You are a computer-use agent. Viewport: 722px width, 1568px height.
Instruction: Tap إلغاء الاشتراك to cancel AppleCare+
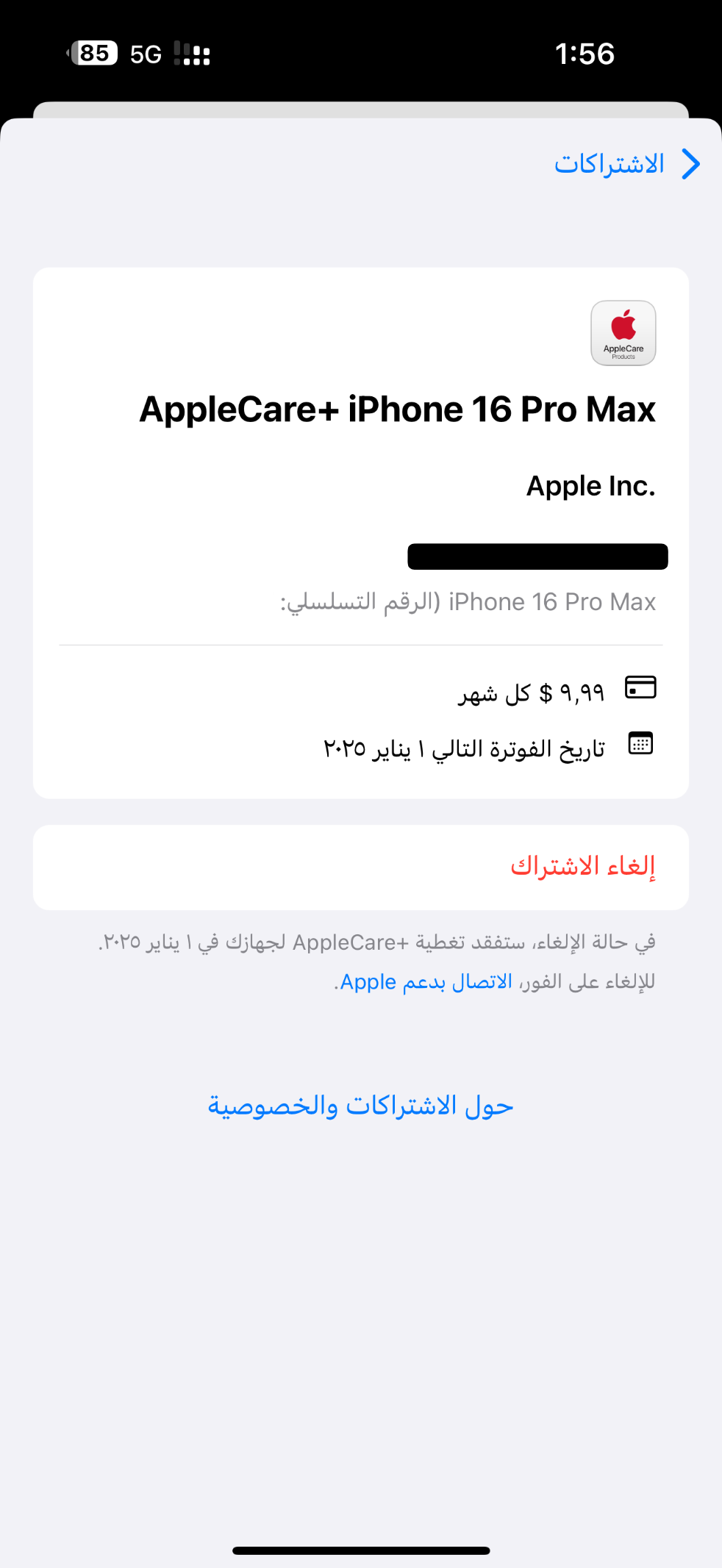click(582, 866)
